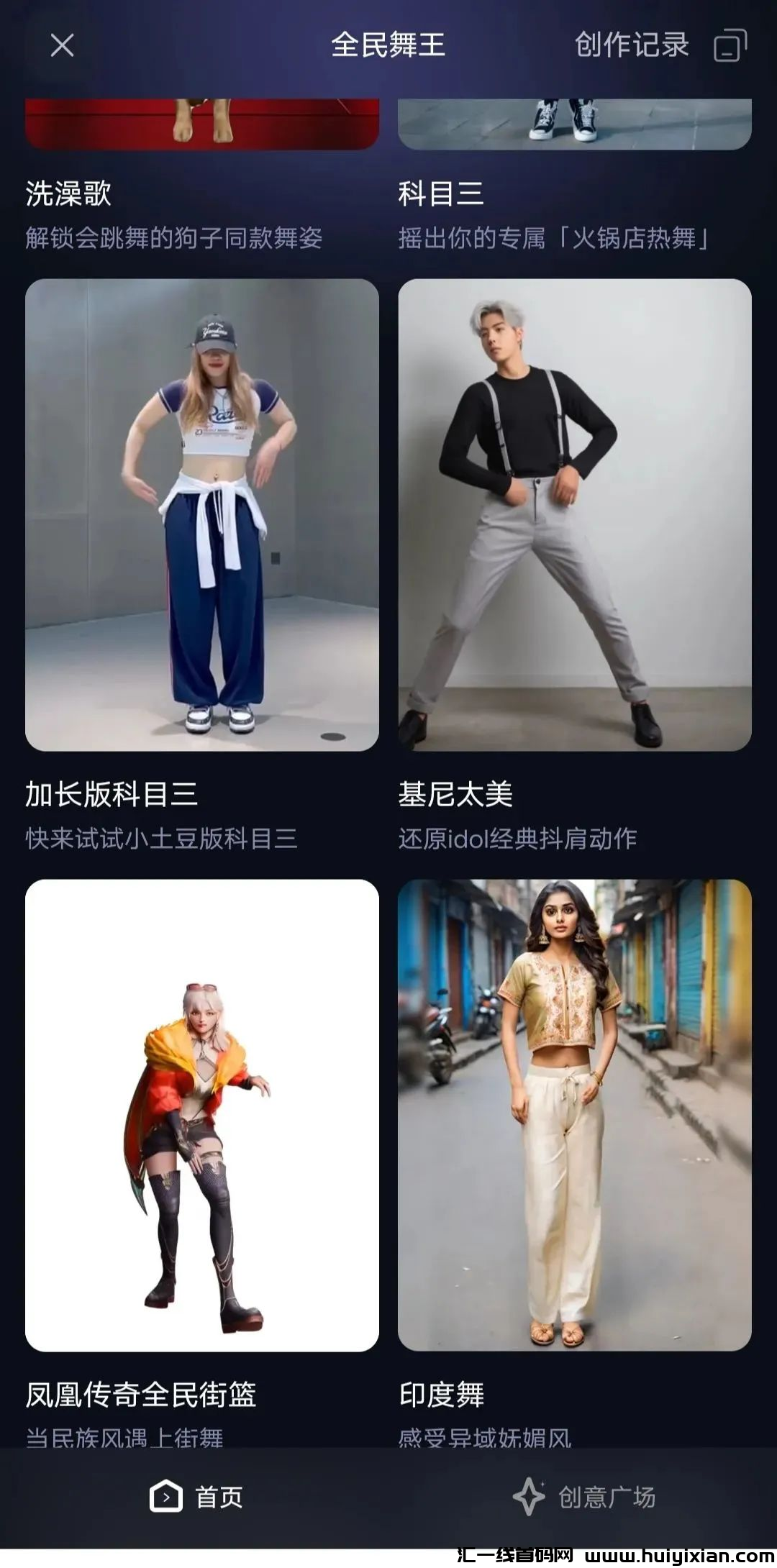The width and height of the screenshot is (777, 1568).
Task: Close the 全民舞王 page
Action: (x=62, y=46)
